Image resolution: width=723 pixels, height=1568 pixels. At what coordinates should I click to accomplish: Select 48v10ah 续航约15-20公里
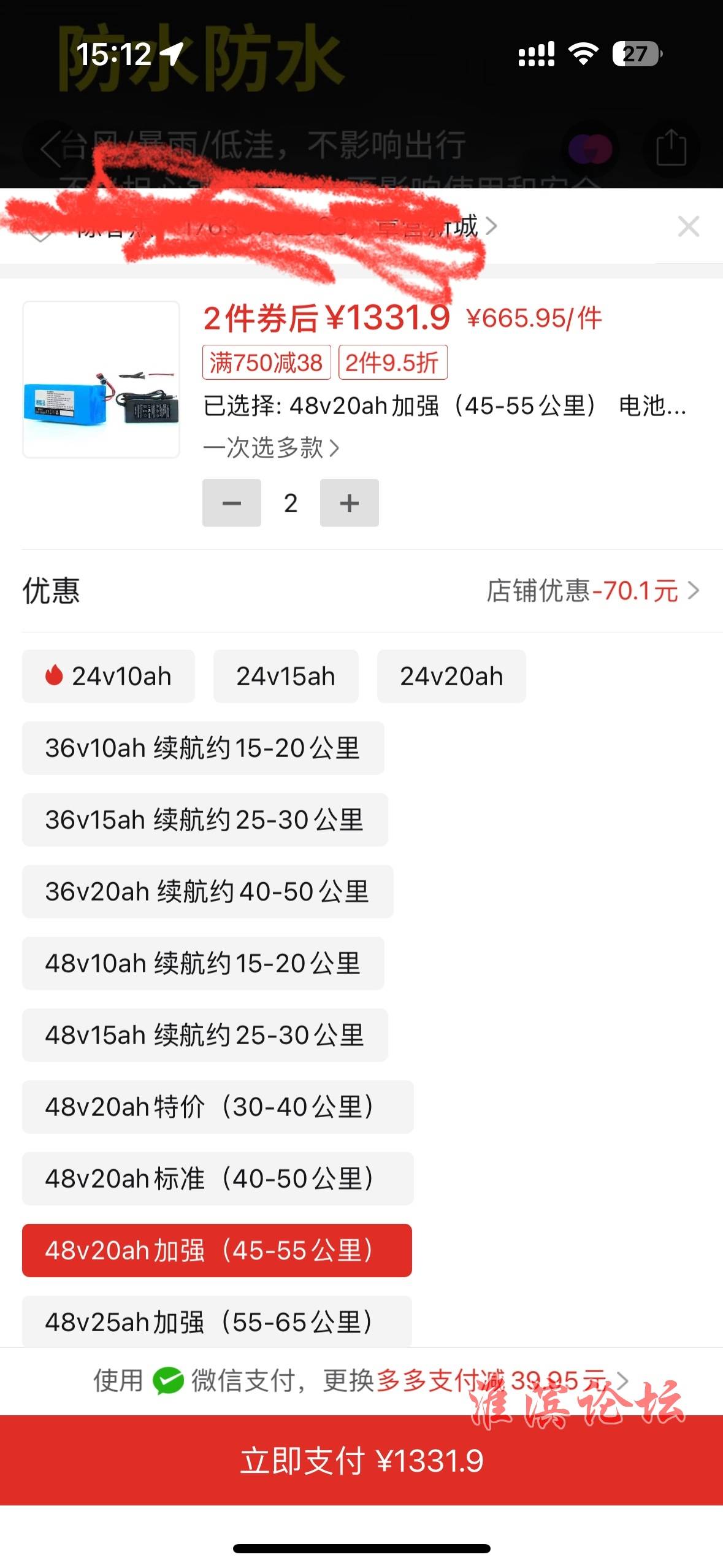coord(203,963)
